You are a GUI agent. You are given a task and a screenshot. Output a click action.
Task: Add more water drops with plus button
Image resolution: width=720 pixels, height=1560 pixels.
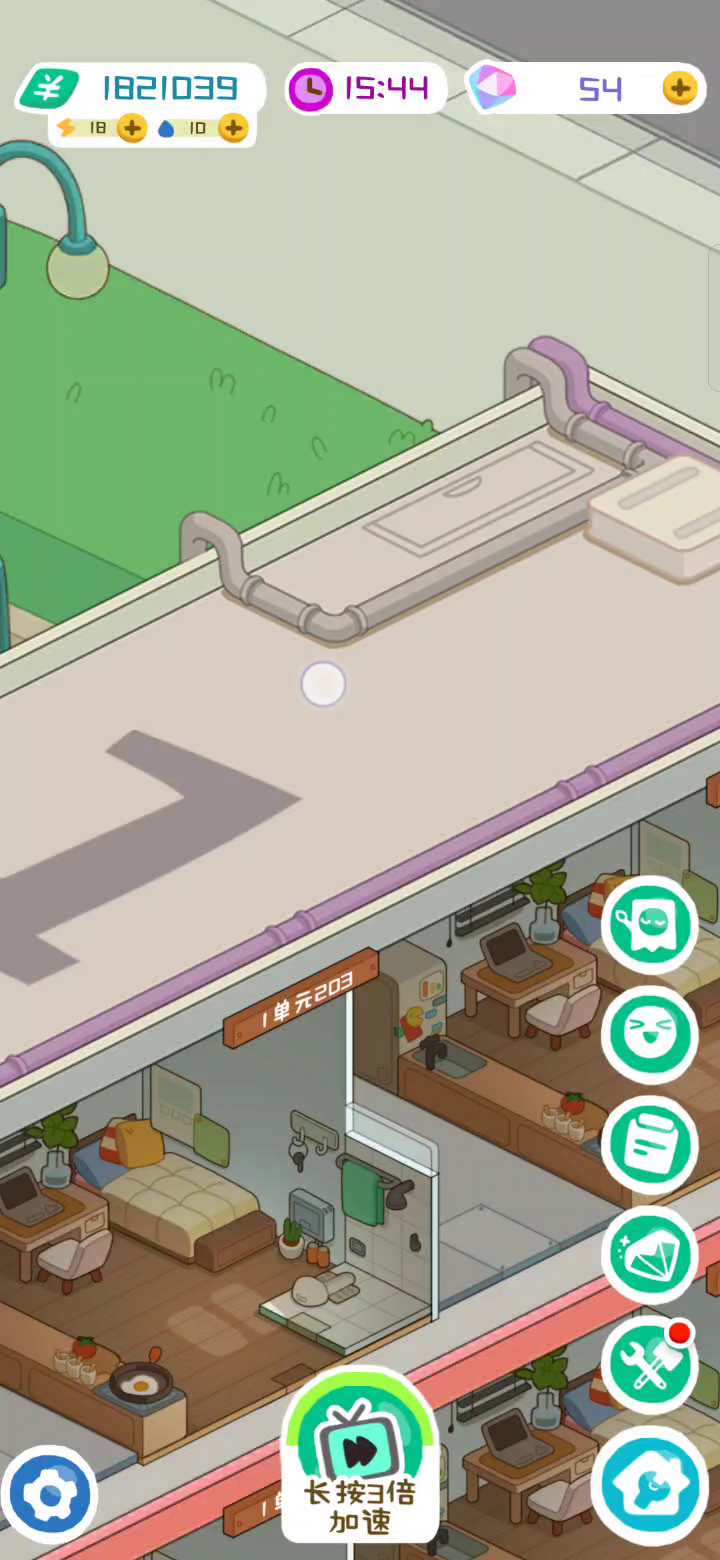pos(233,128)
